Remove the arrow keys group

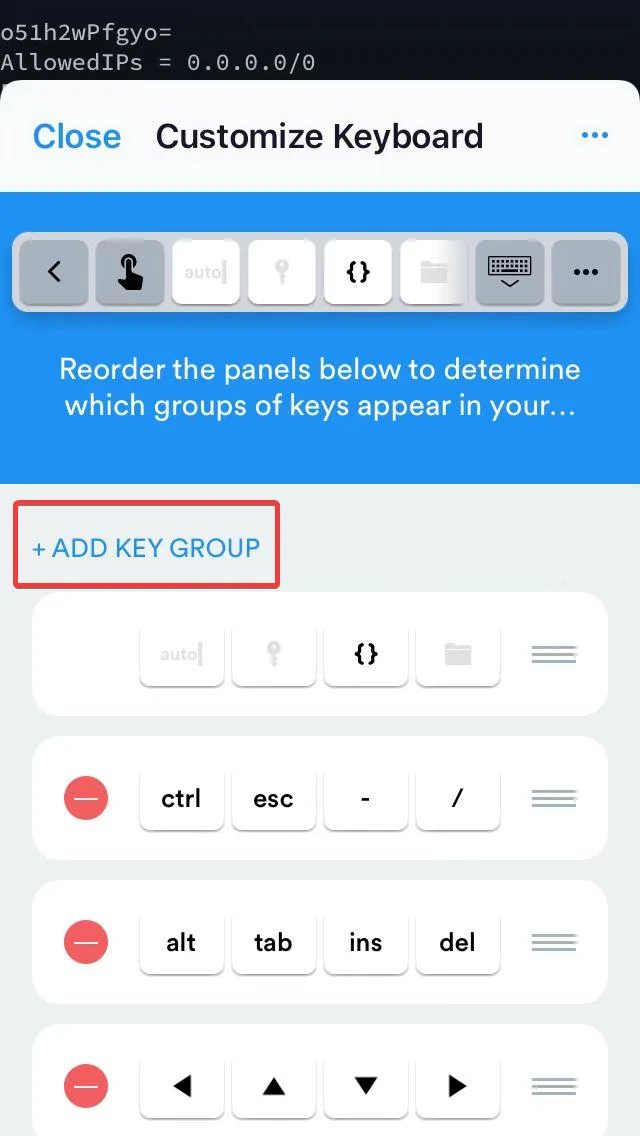(x=86, y=1086)
